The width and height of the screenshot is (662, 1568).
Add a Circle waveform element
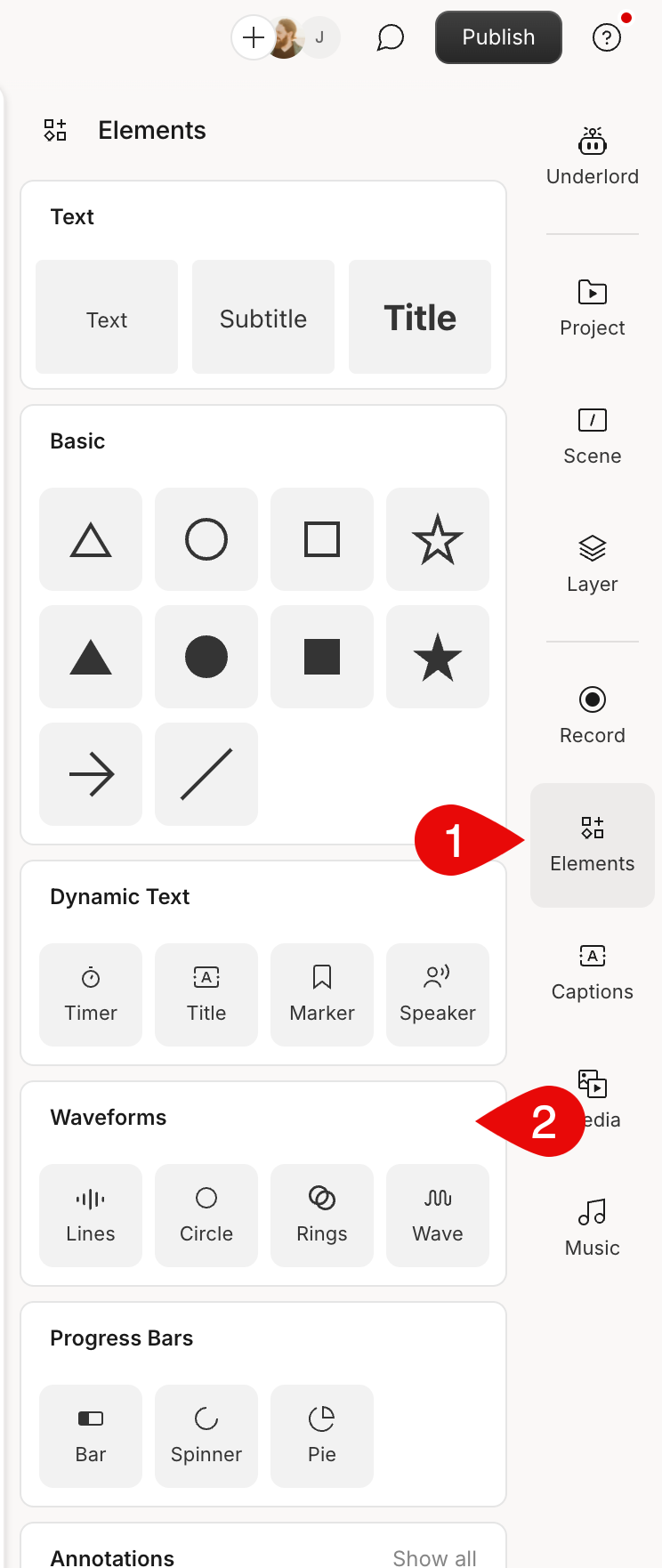point(206,1215)
